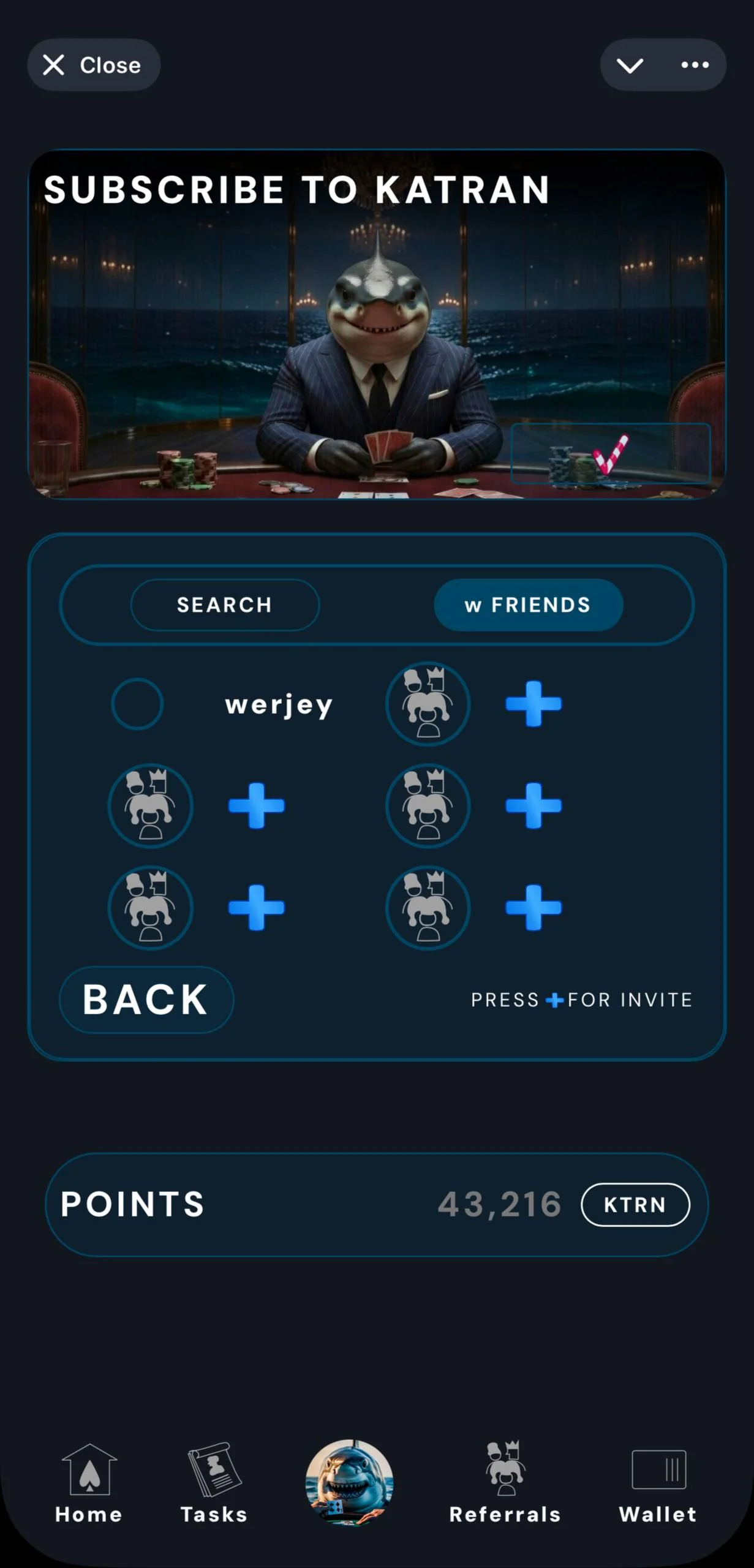Go to the Home tab
The height and width of the screenshot is (1568, 754).
pyautogui.click(x=89, y=1482)
